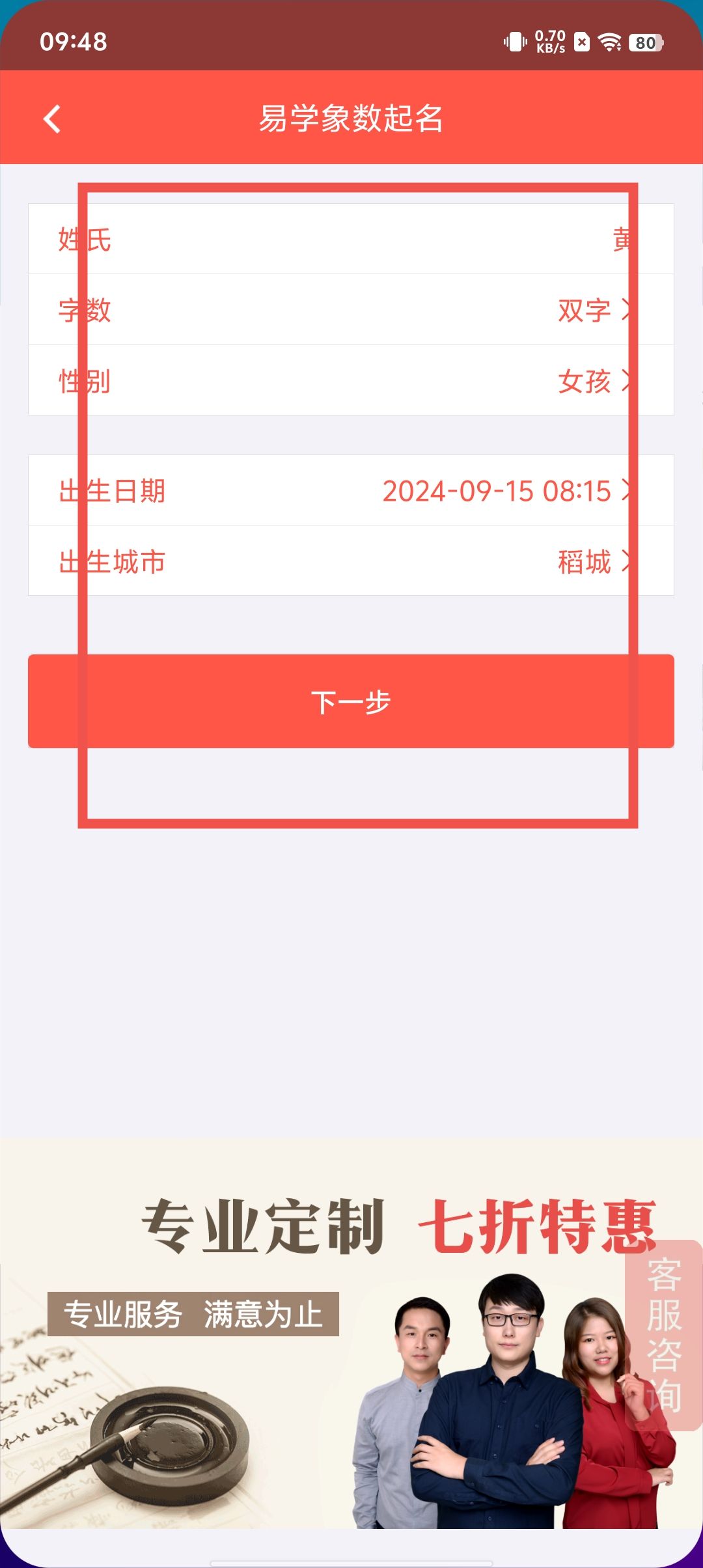Go back using the header arrow

[52, 119]
